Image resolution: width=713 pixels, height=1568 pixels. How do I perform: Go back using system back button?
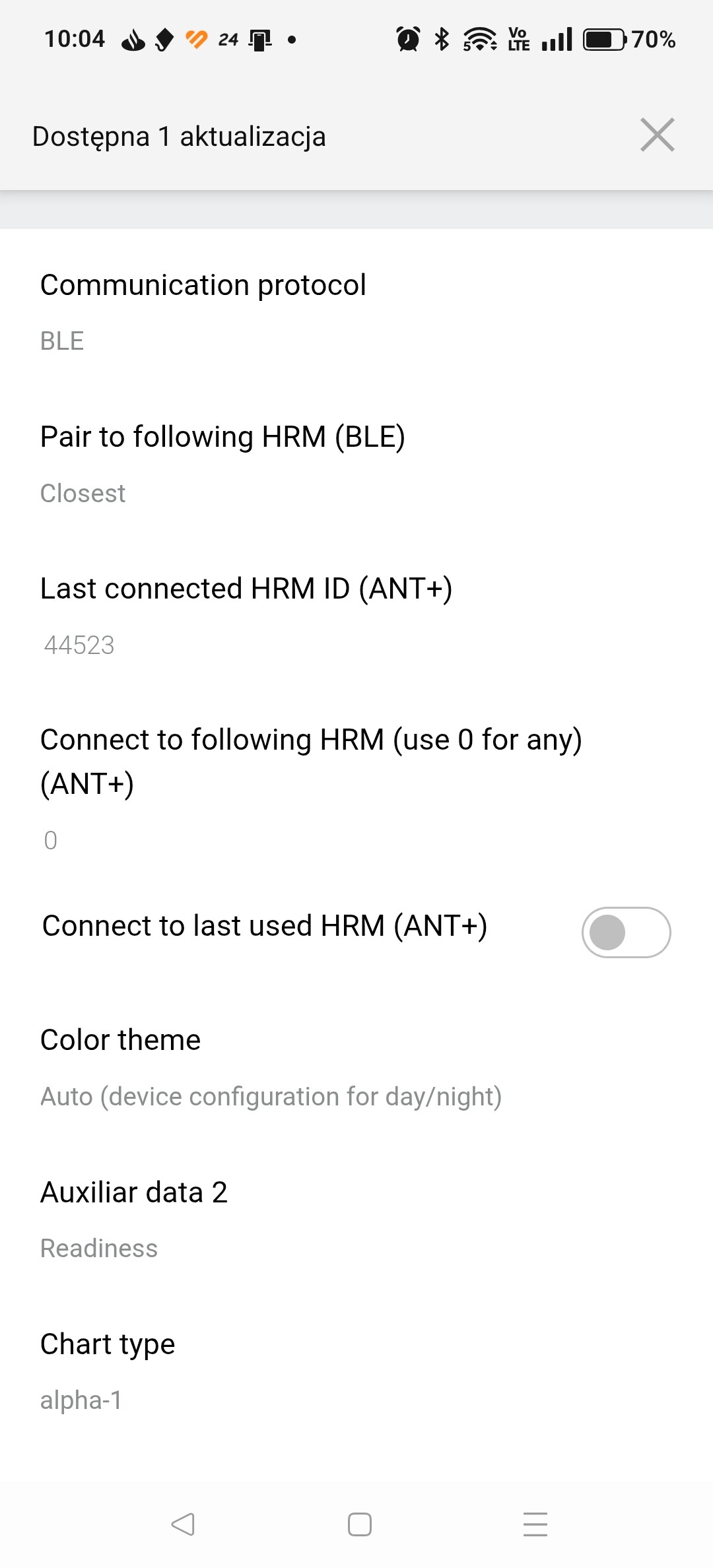click(x=183, y=1524)
